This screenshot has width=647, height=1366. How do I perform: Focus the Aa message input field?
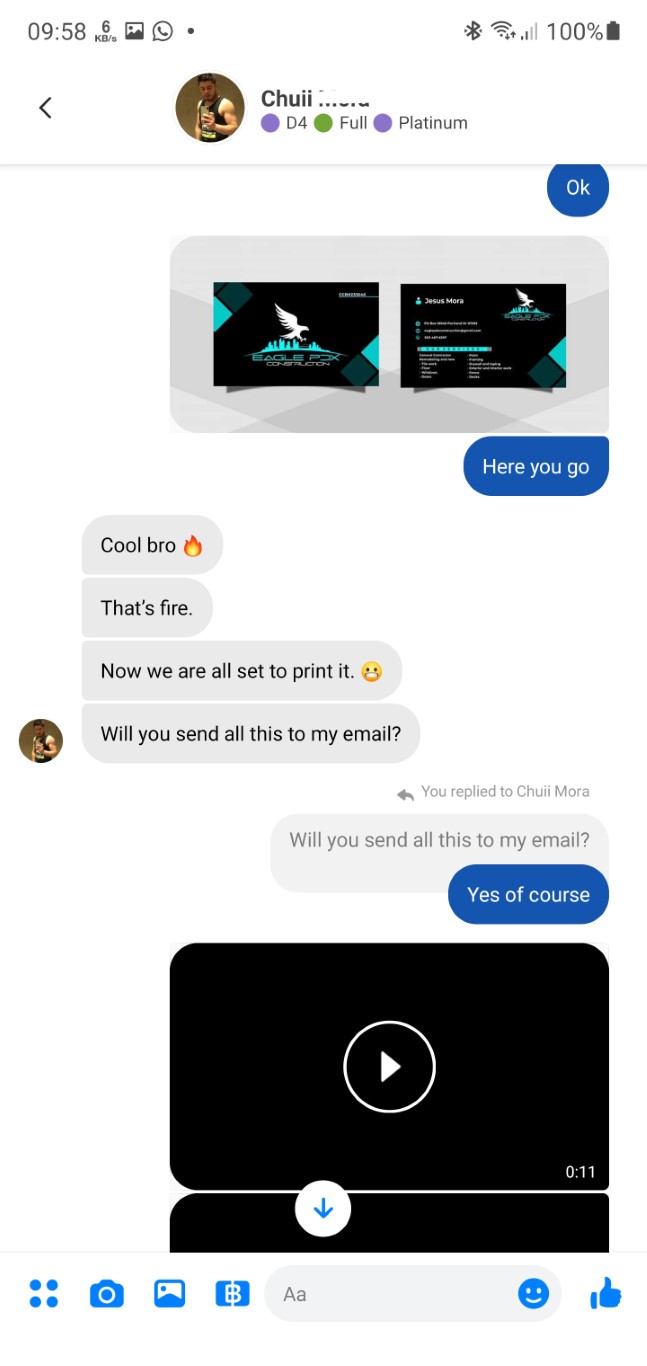pyautogui.click(x=390, y=1294)
